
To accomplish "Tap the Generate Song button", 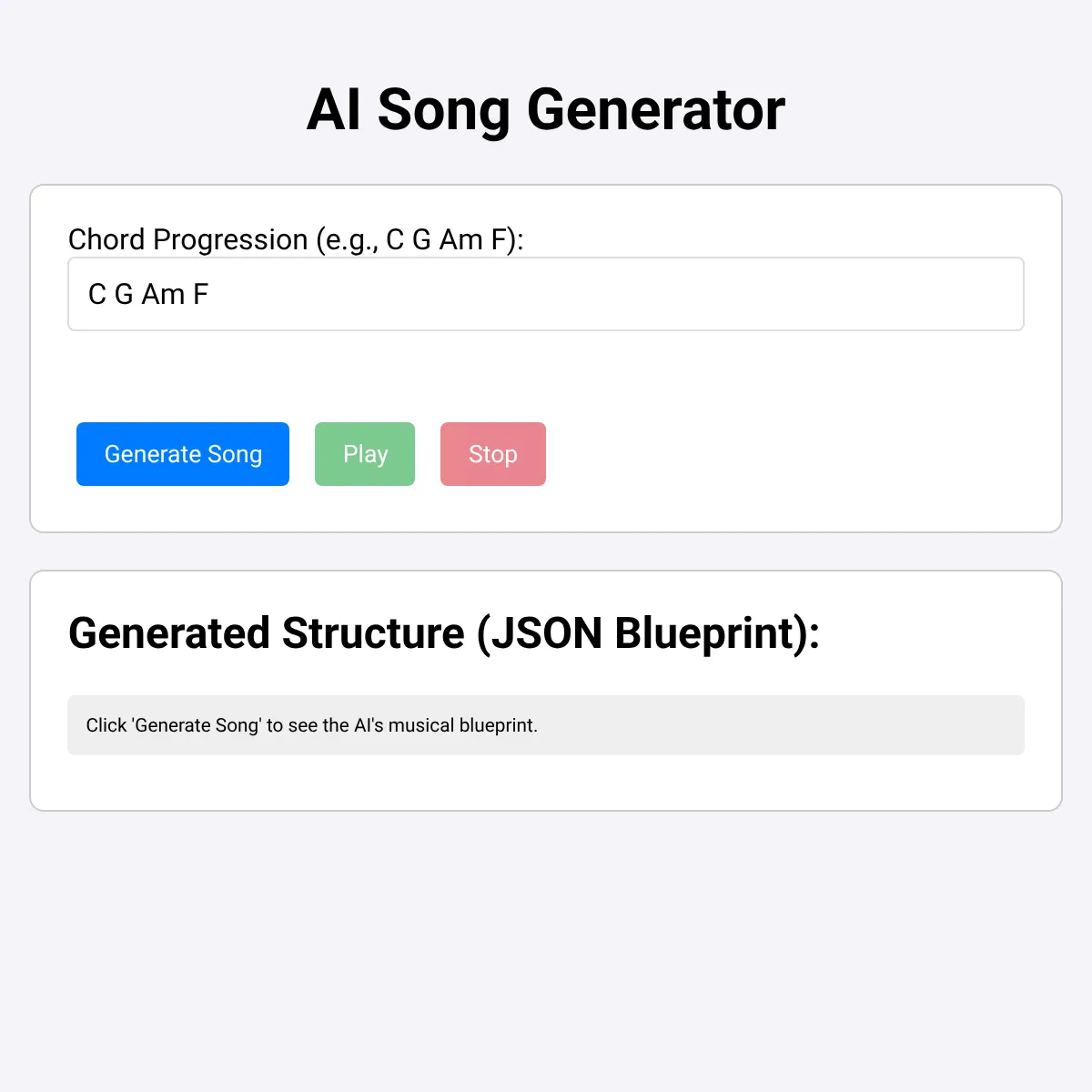I will tap(183, 454).
